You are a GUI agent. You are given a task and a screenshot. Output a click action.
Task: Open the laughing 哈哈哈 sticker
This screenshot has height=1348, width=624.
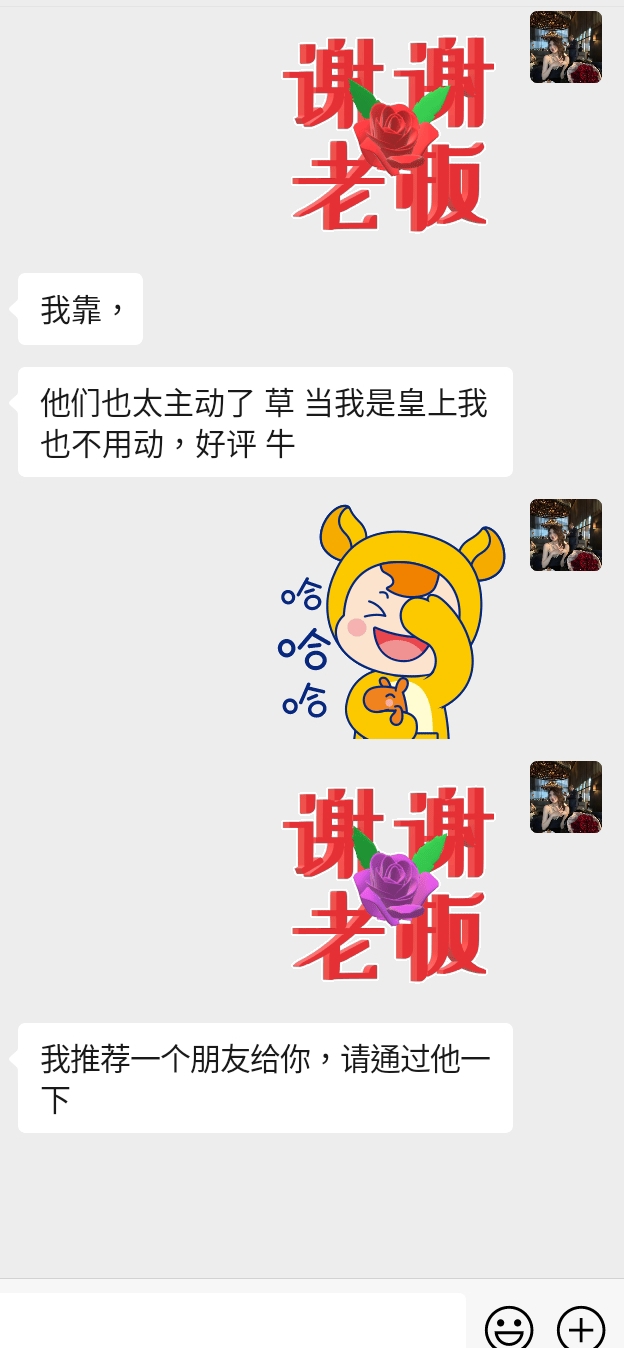392,621
